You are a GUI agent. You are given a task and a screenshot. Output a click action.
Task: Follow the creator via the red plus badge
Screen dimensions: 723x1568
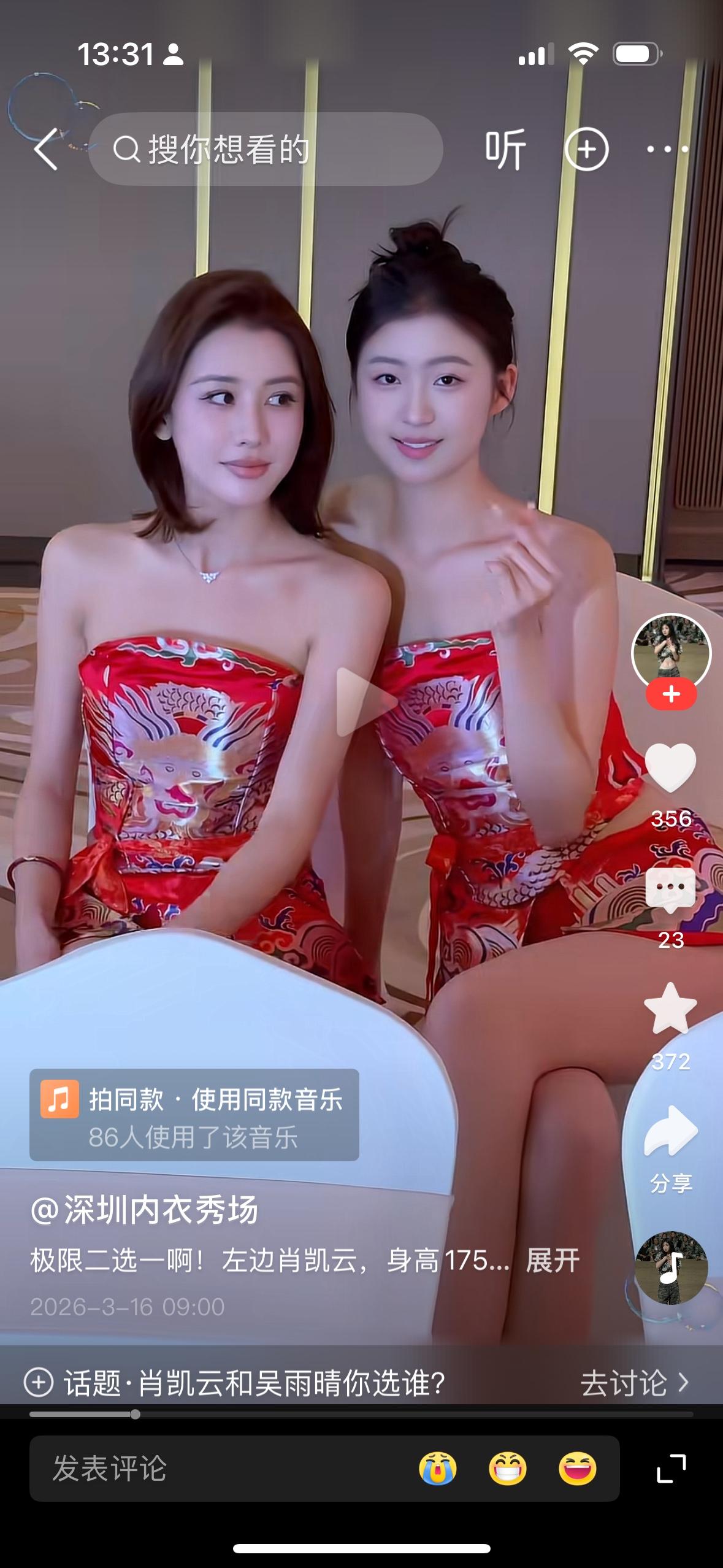tap(671, 694)
